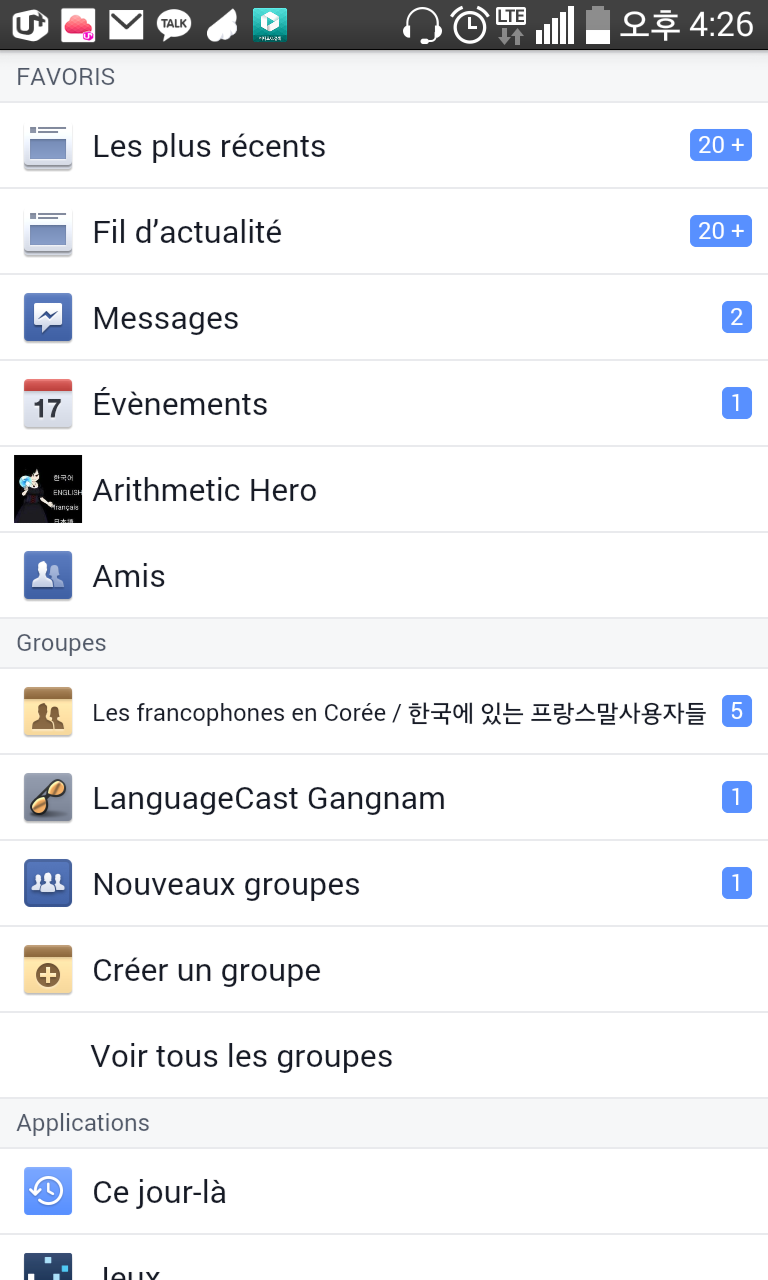Open Évènements
Viewport: 768px width, 1280px height.
384,404
